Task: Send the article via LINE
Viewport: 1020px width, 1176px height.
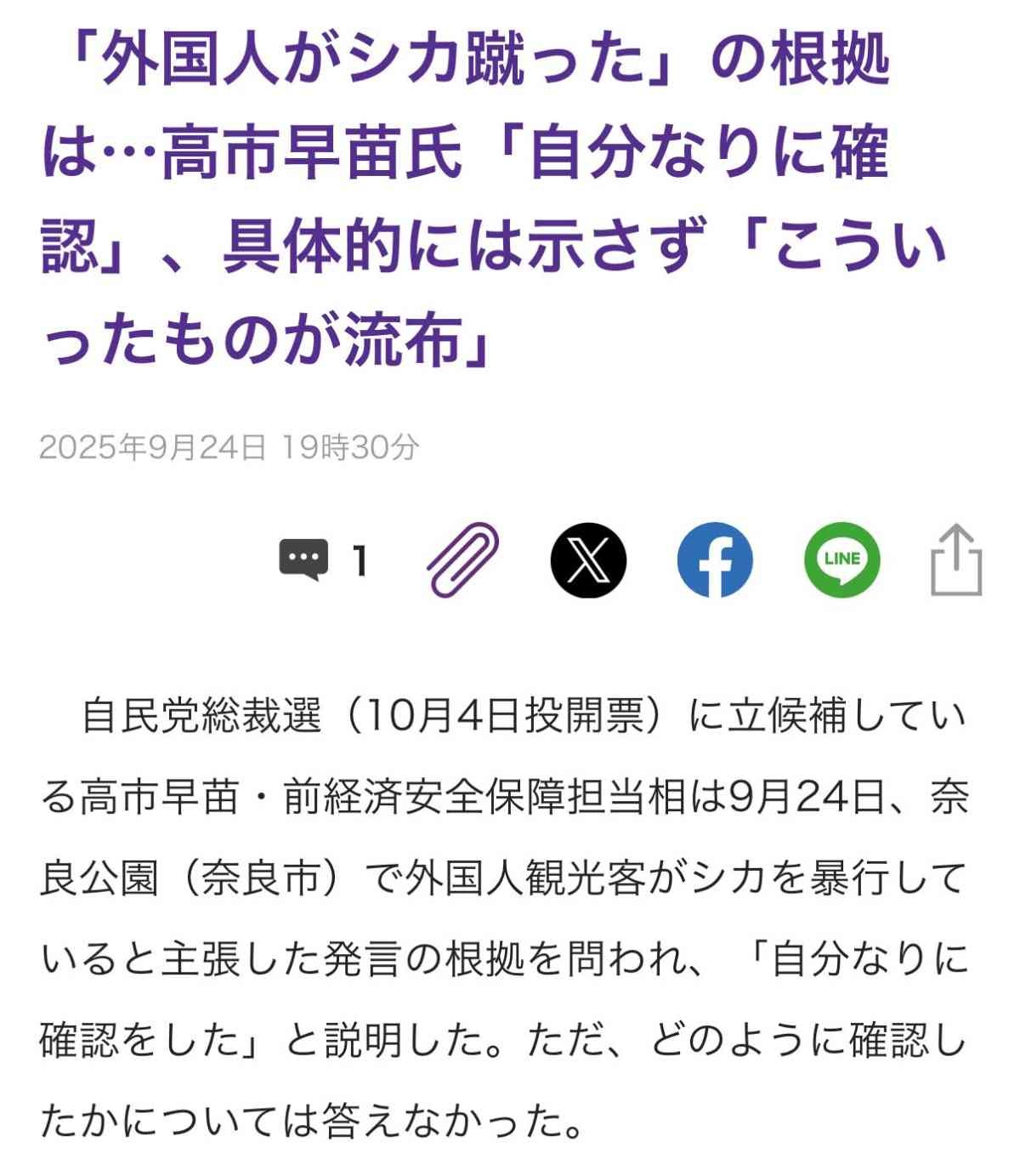Action: [x=841, y=560]
